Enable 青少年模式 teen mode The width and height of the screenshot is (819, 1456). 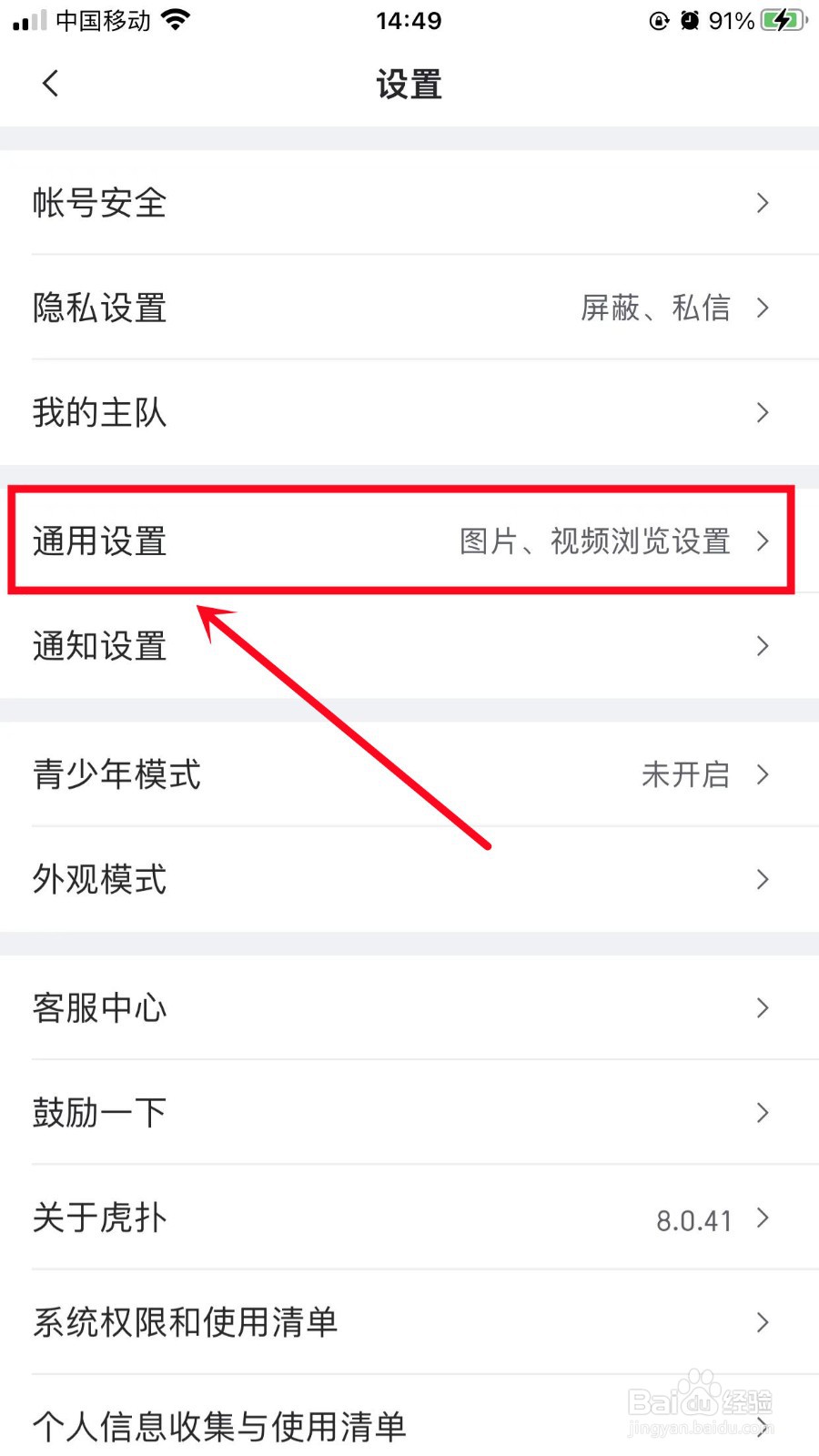(409, 775)
